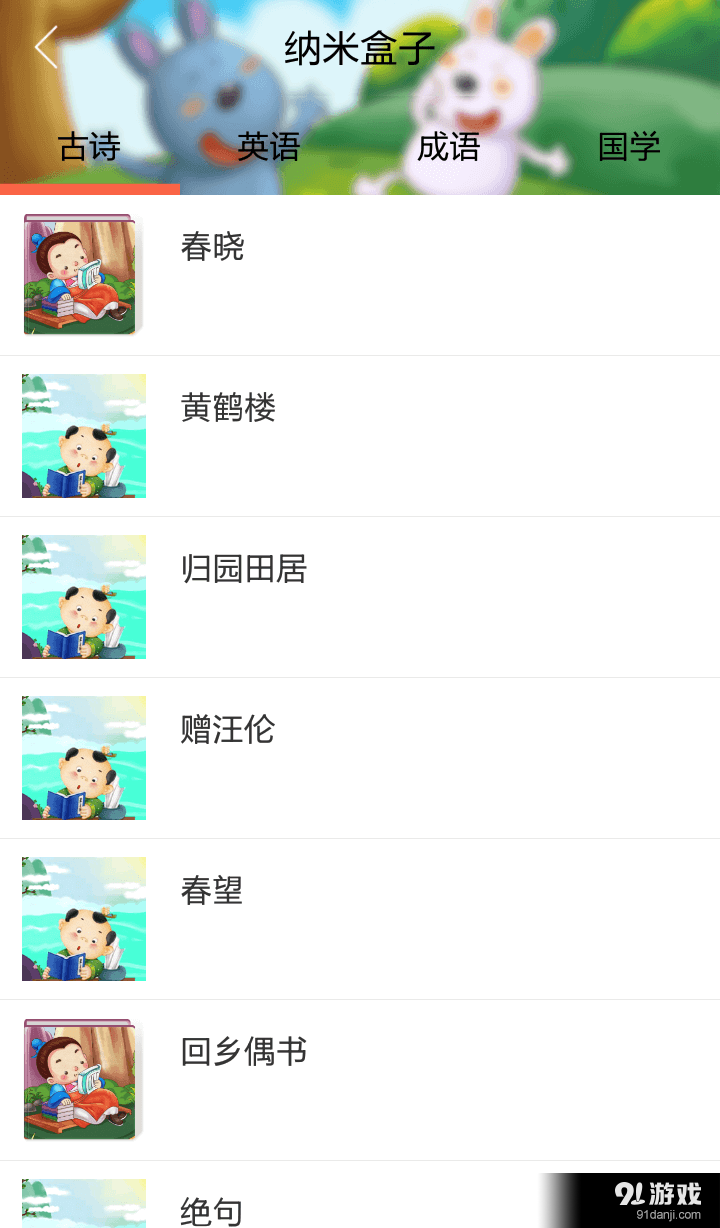
Task: Tap the 回乡偶书 reading-boy thumbnail
Action: click(x=83, y=1079)
